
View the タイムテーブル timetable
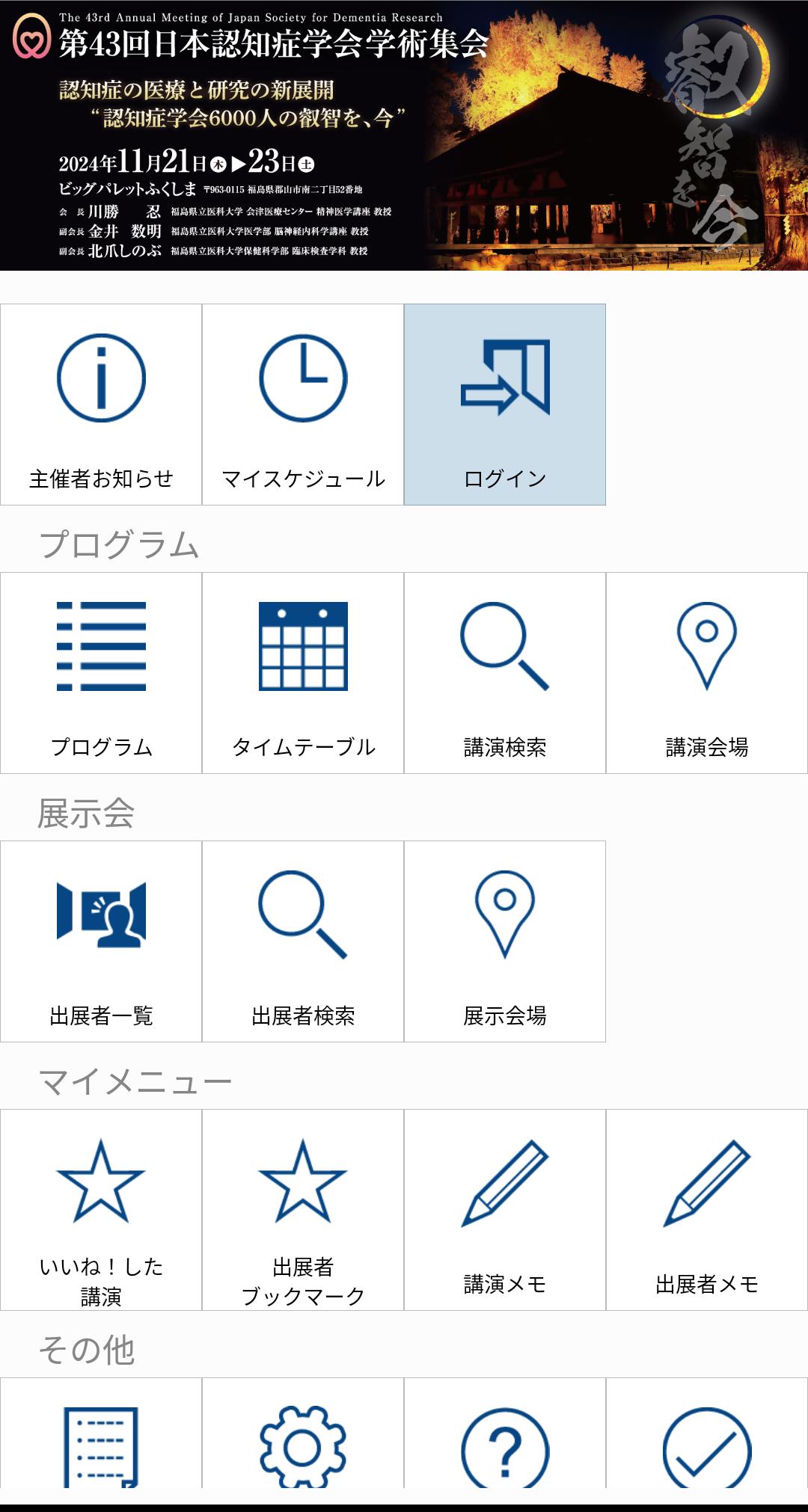coord(303,673)
